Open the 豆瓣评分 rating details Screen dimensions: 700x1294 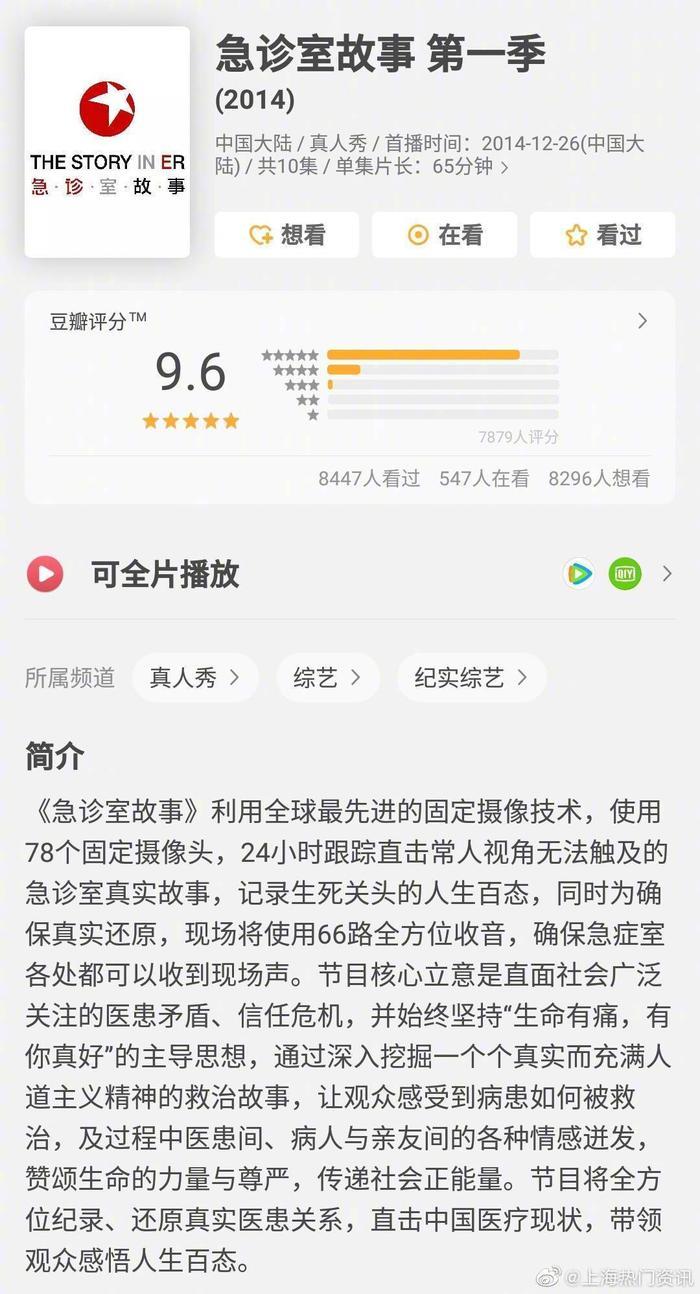pos(642,321)
